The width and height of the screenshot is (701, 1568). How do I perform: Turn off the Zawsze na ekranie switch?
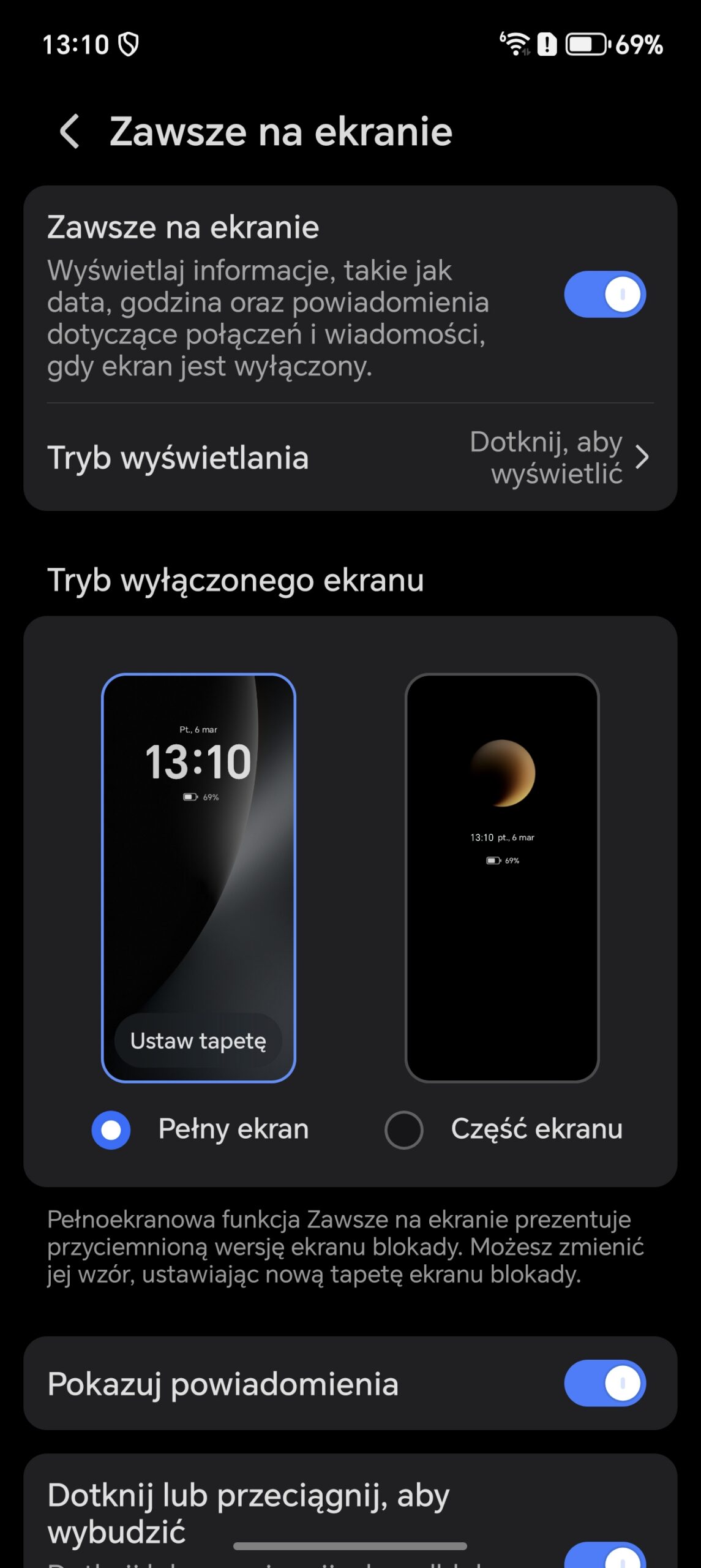pyautogui.click(x=604, y=295)
